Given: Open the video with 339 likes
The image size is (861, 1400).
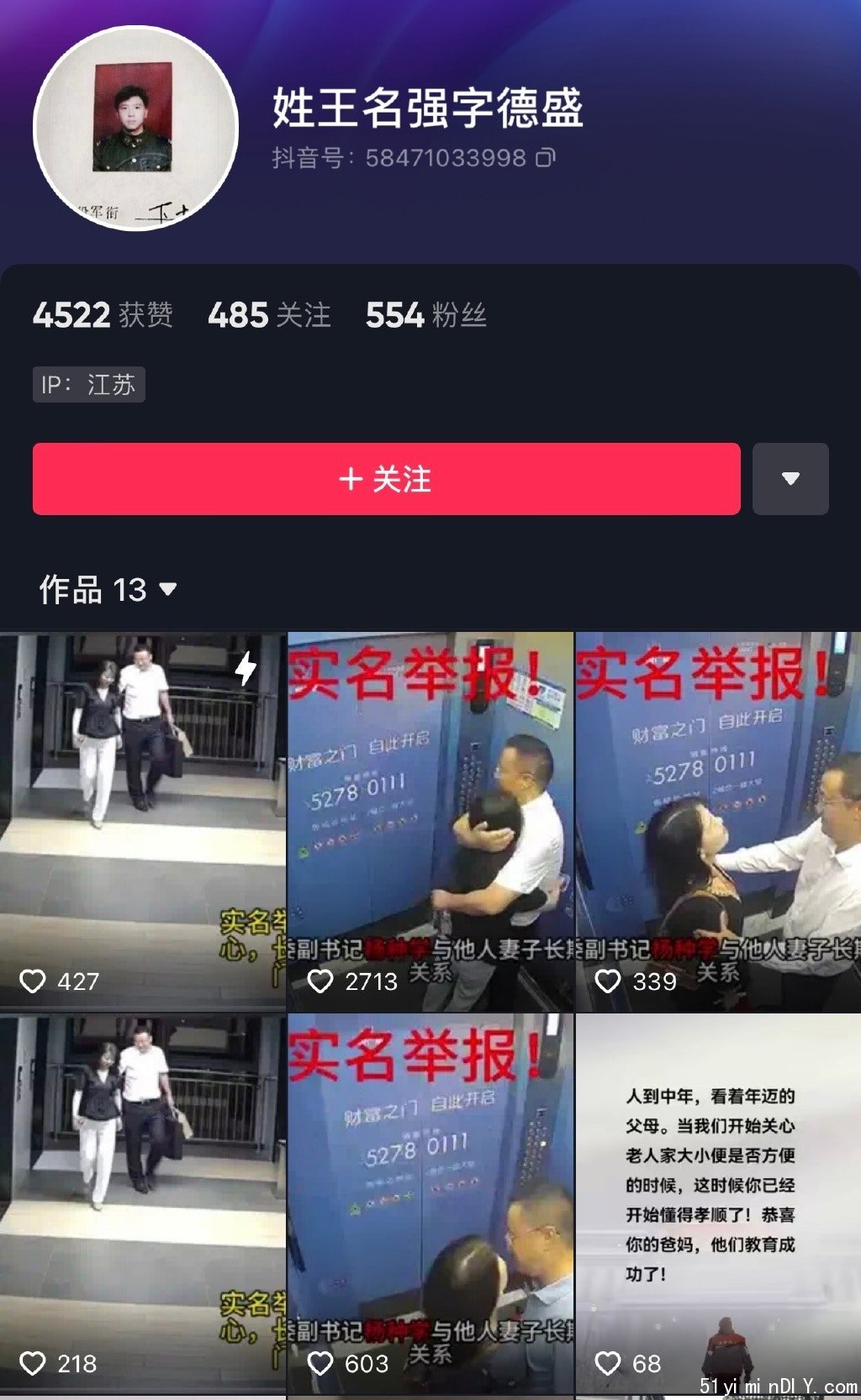Looking at the screenshot, I should tap(717, 819).
